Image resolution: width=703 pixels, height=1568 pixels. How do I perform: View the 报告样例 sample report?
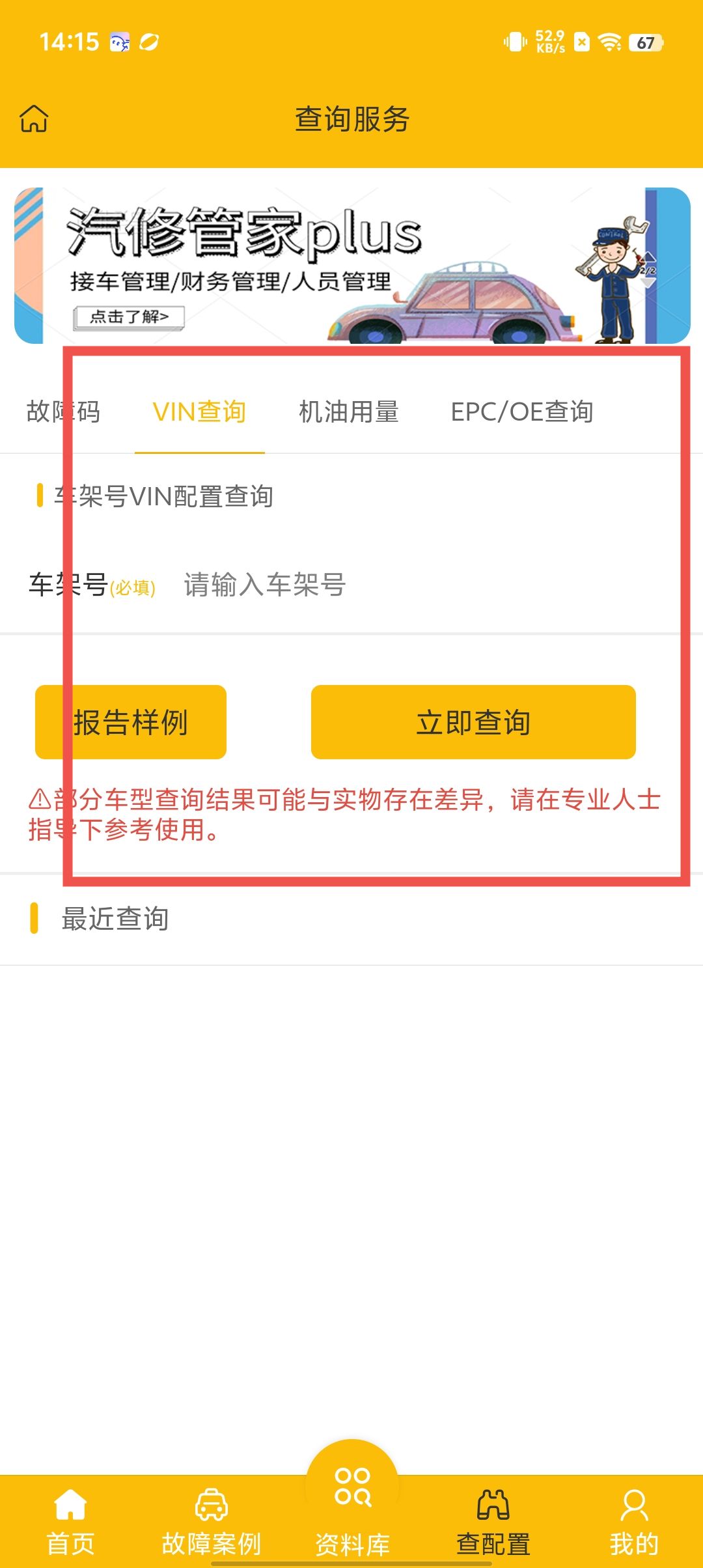[131, 722]
